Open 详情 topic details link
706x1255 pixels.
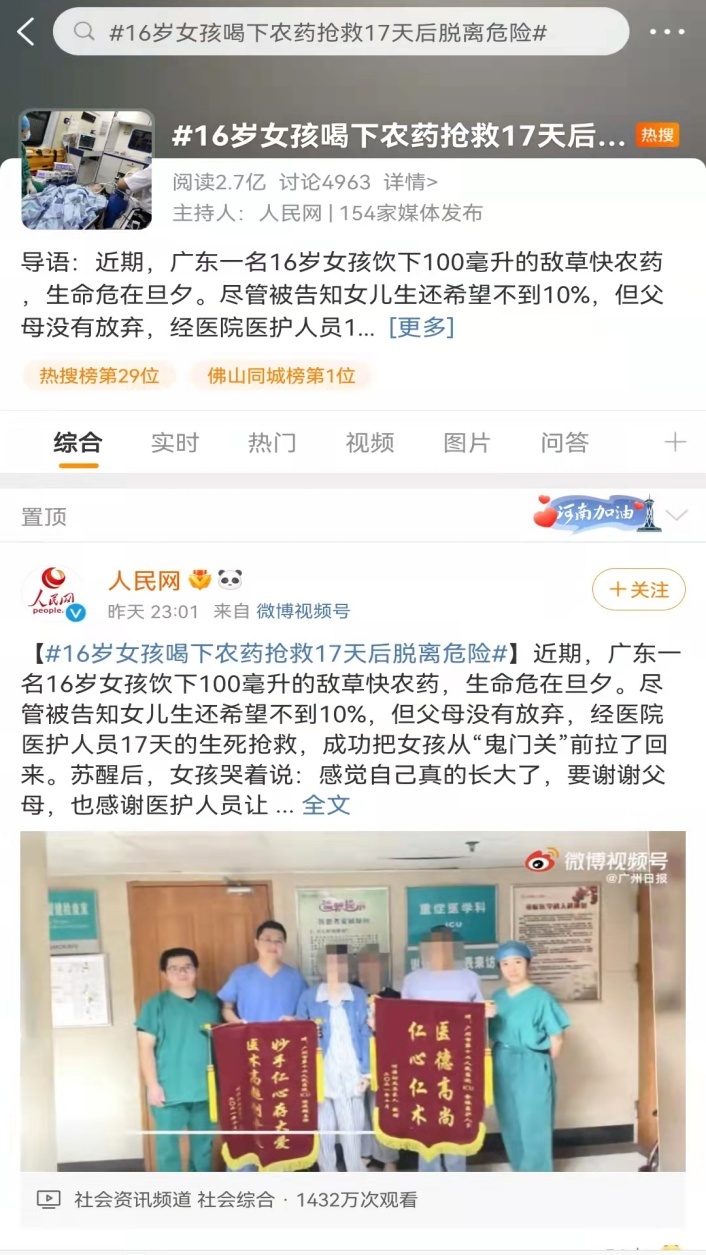[411, 182]
